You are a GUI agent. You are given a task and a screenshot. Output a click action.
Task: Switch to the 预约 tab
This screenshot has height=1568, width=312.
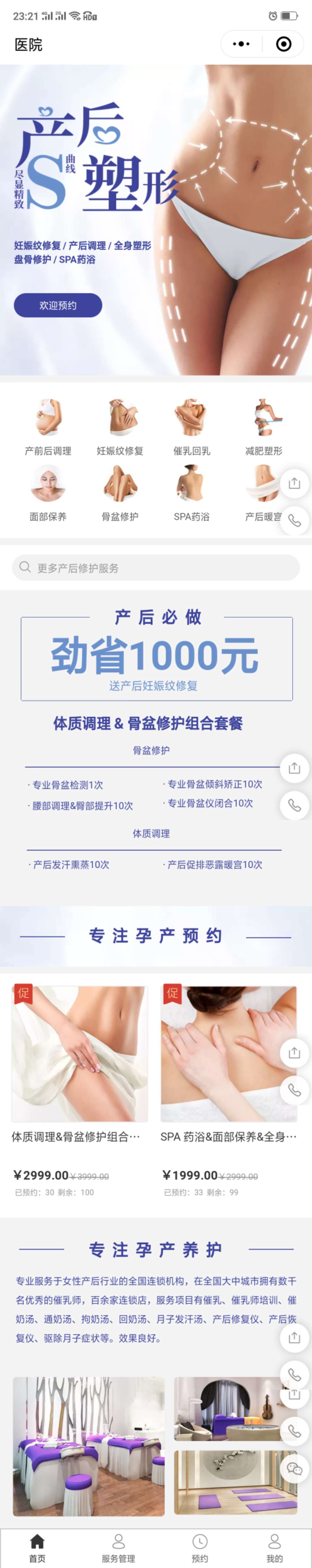pos(200,1547)
